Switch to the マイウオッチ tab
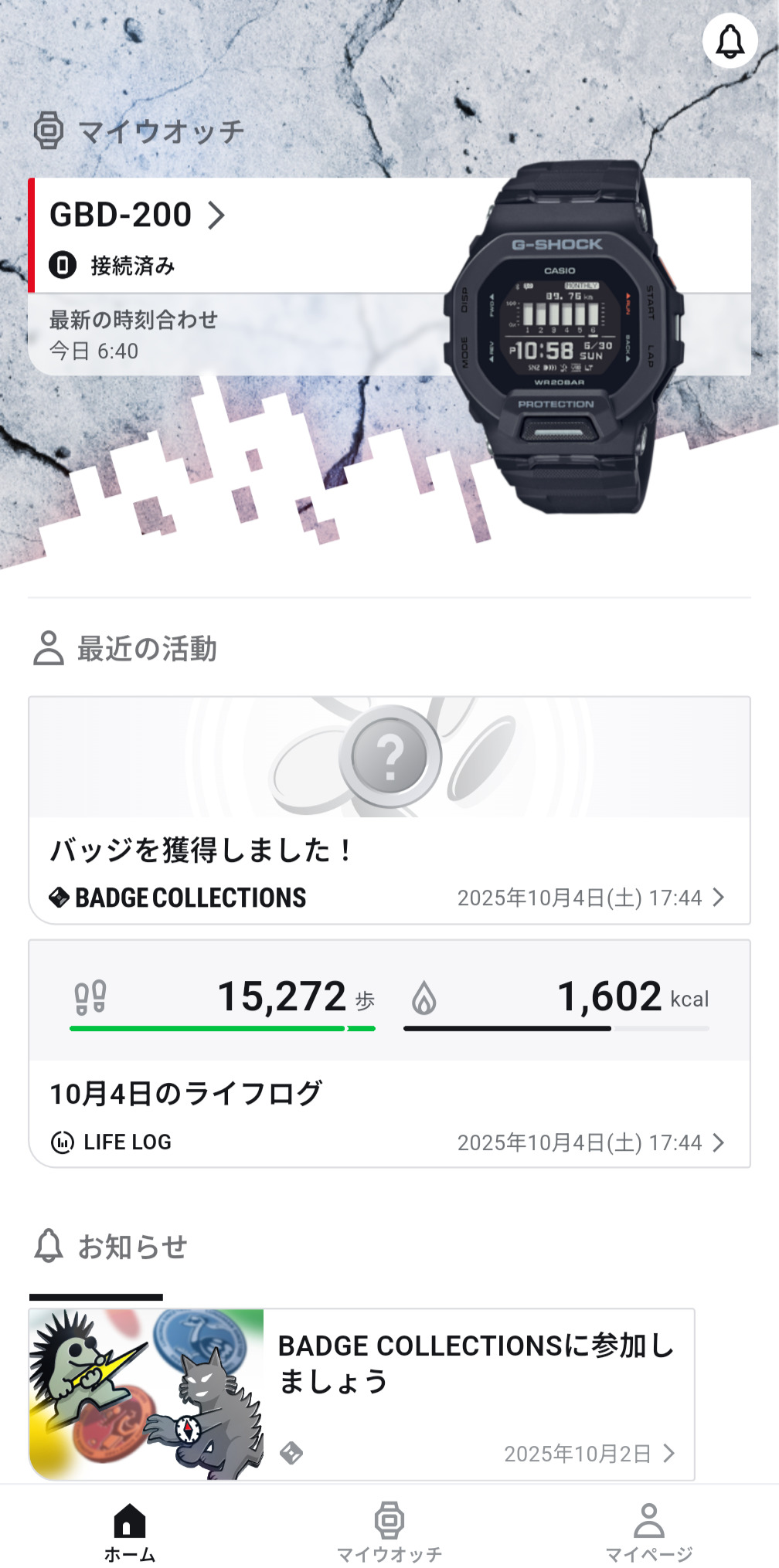 [389, 1532]
